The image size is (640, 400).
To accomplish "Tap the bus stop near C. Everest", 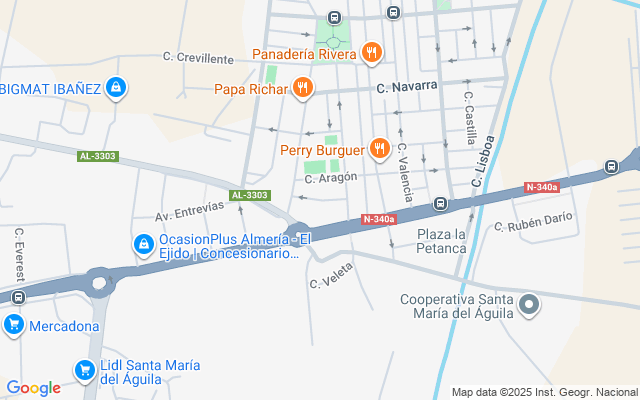I will tap(18, 297).
